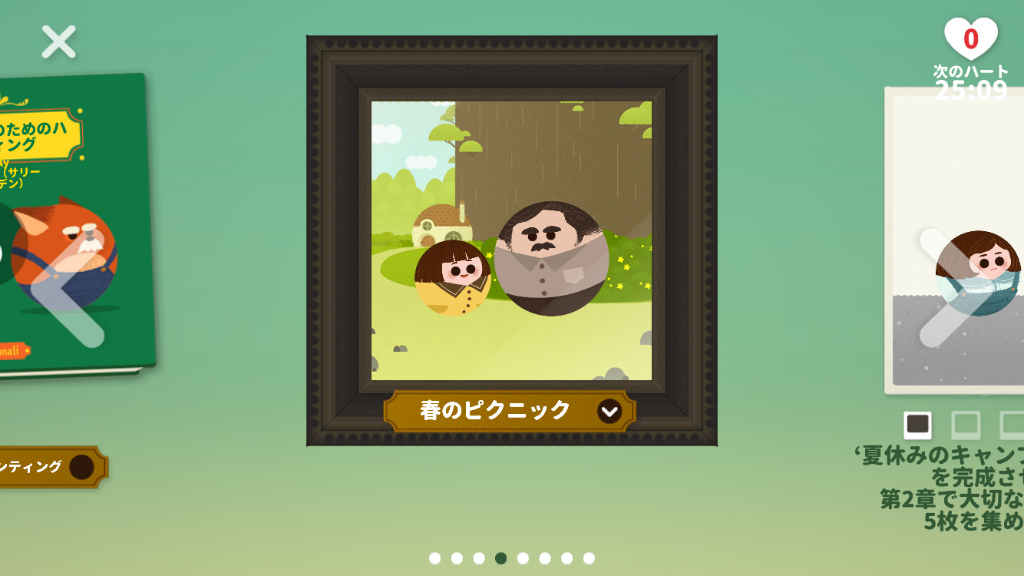This screenshot has width=1024, height=576.
Task: Open the framed 春のピクニック painting
Action: 511,240
